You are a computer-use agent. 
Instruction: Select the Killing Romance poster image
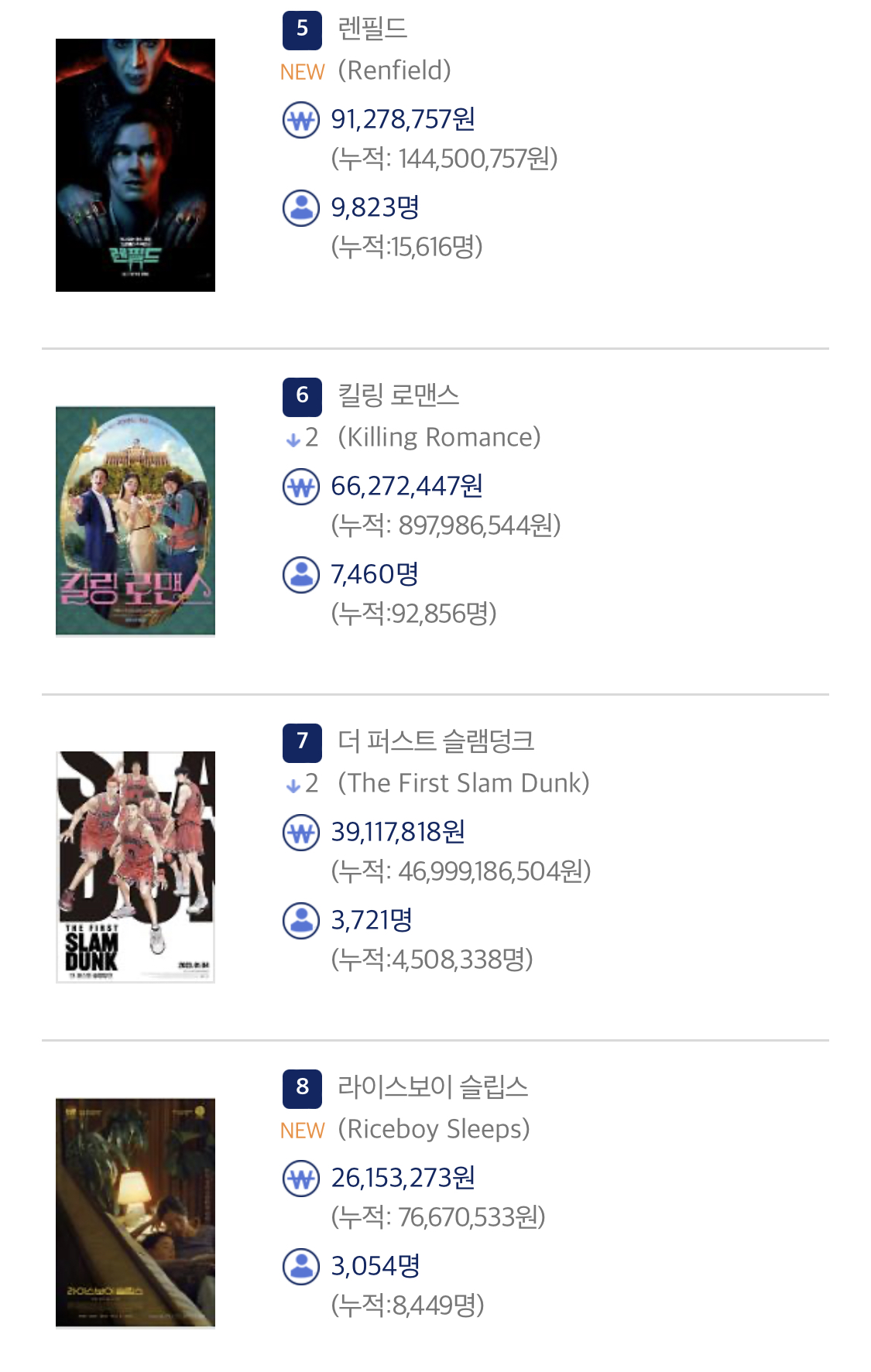pyautogui.click(x=135, y=521)
